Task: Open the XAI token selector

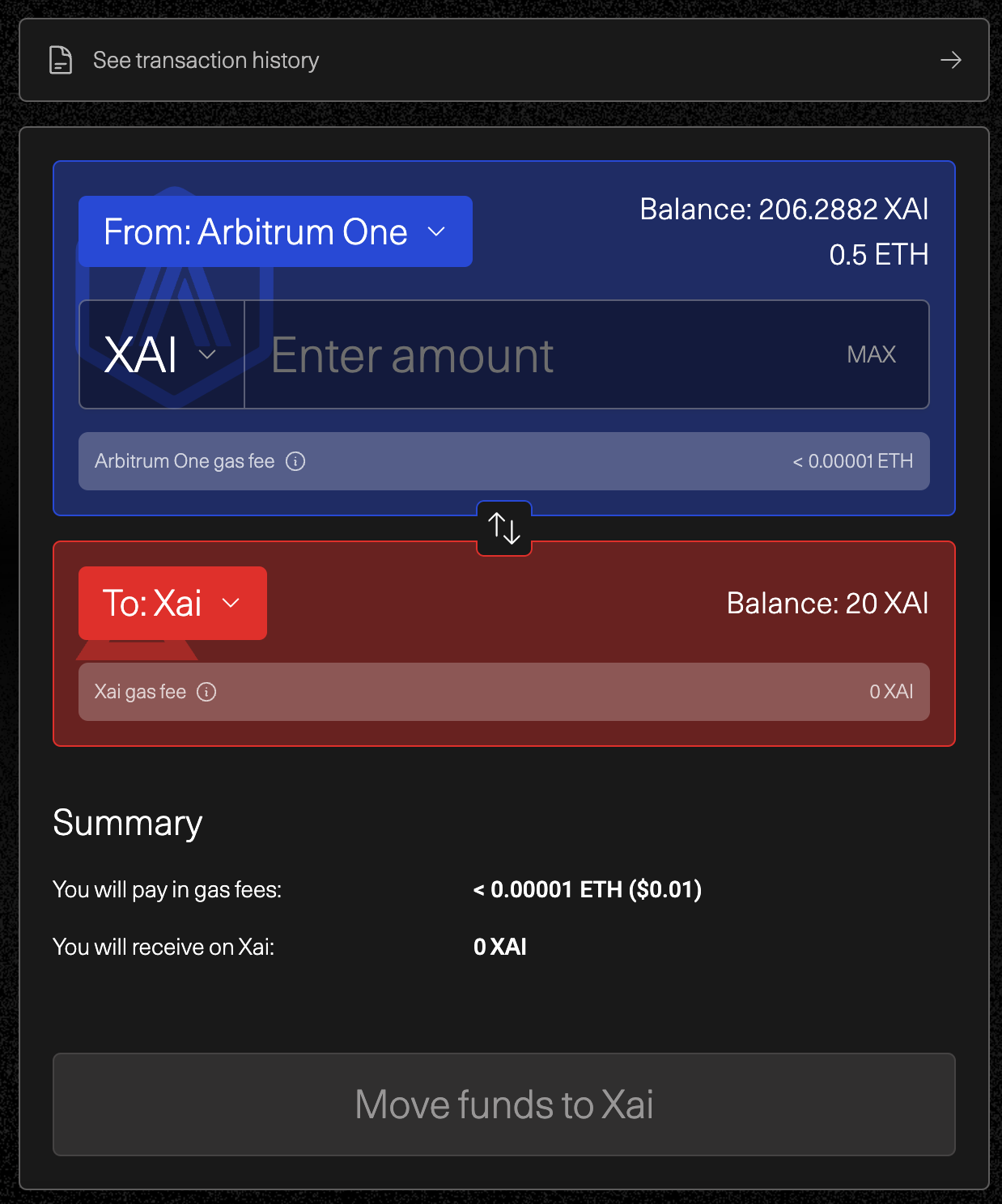Action: coord(161,354)
